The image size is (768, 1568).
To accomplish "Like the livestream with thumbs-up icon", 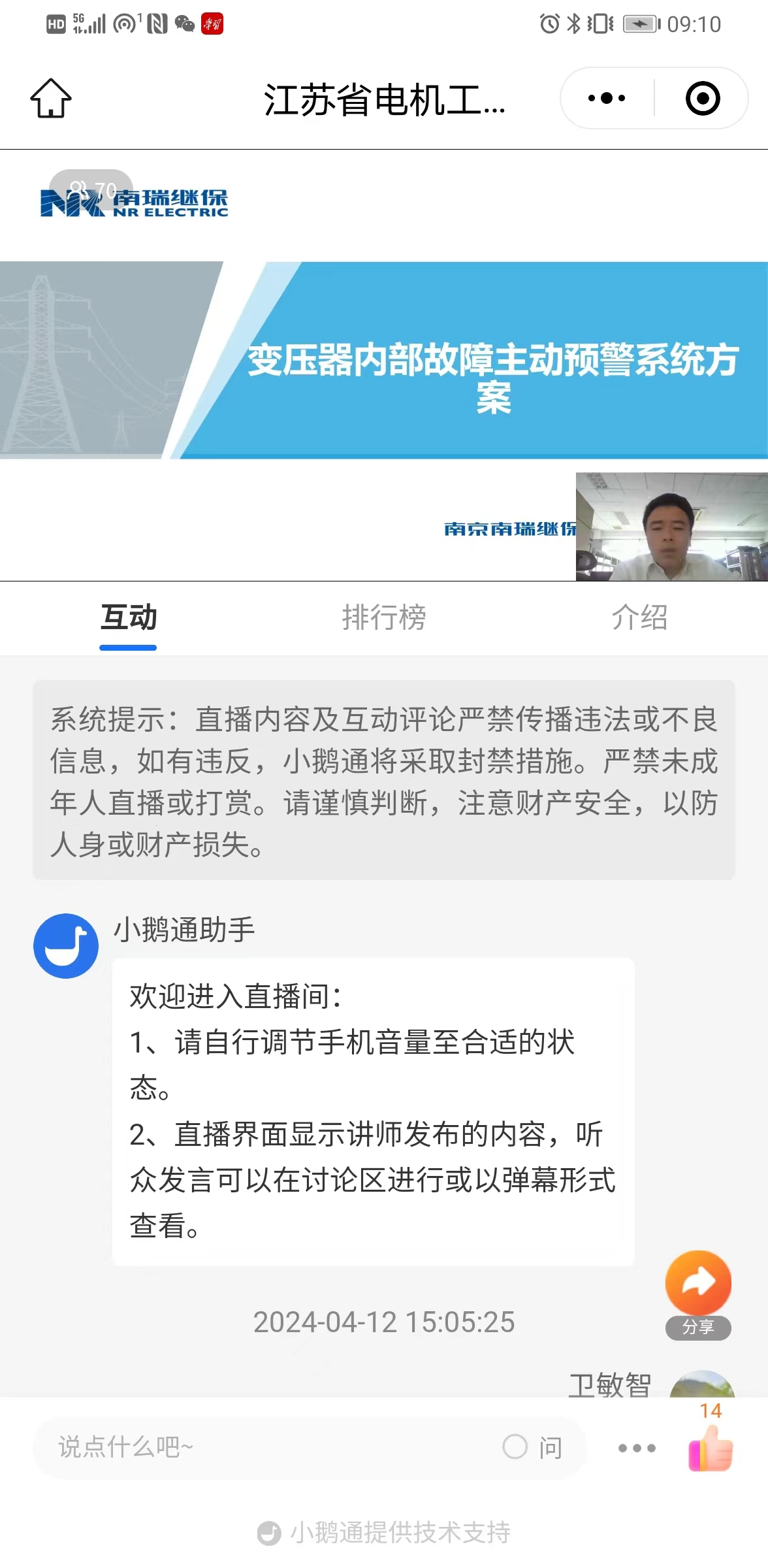I will 711,1447.
